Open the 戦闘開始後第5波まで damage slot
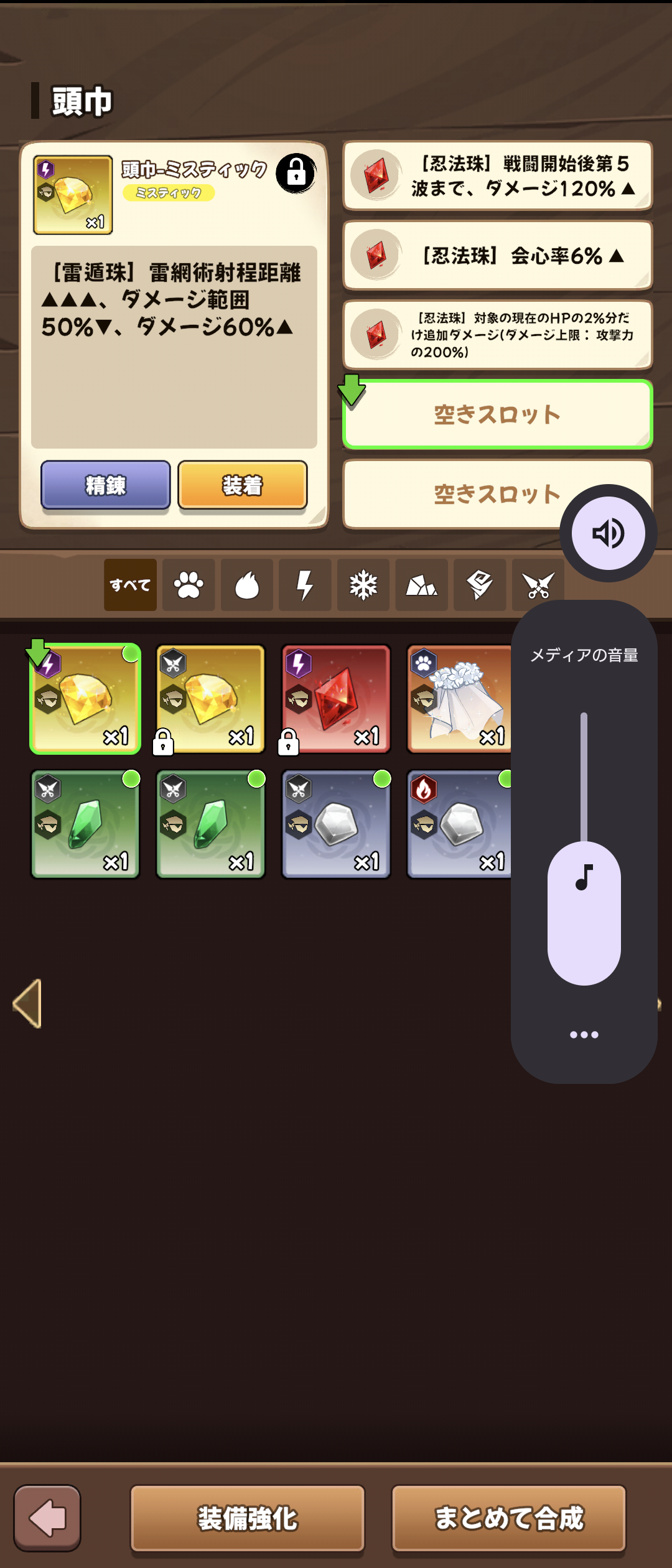Viewport: 672px width, 1568px height. coord(497,176)
